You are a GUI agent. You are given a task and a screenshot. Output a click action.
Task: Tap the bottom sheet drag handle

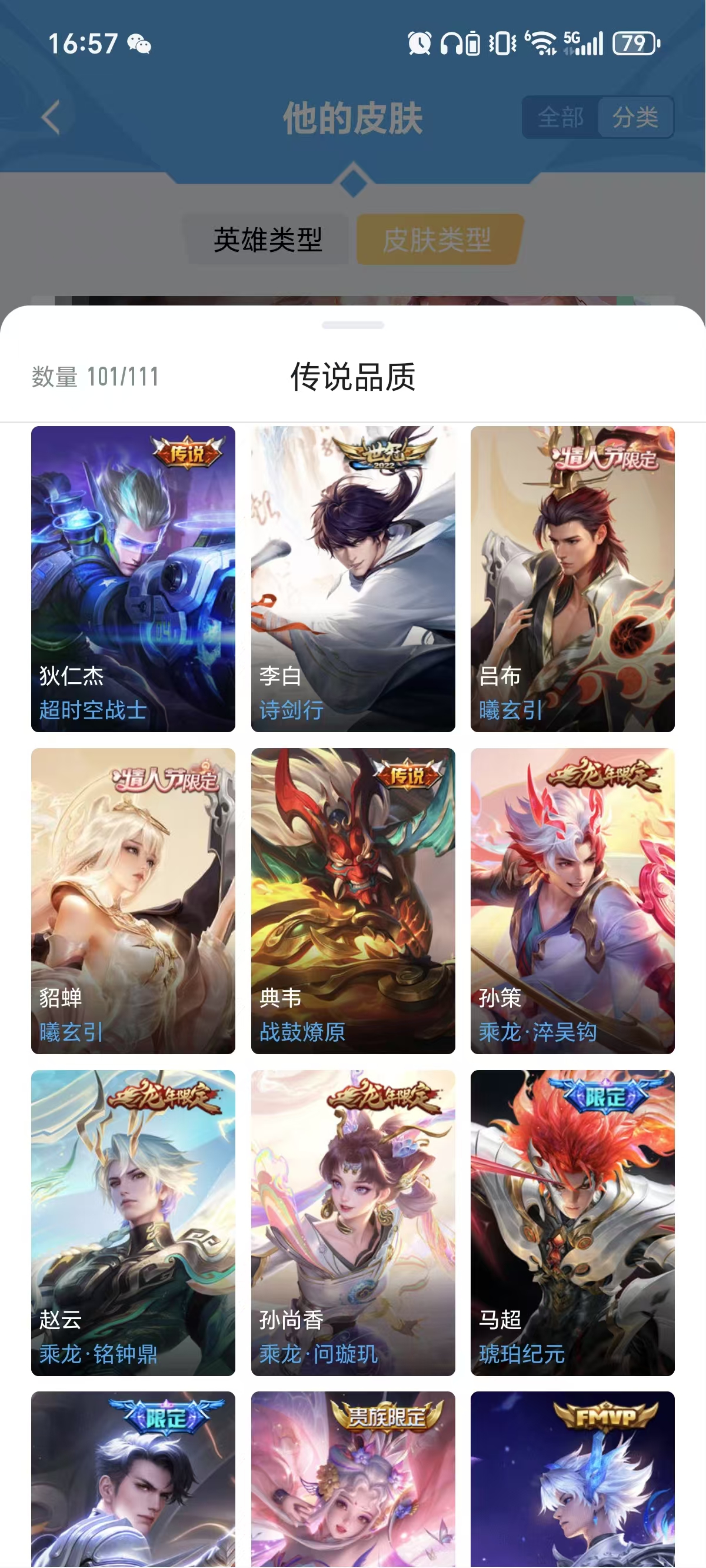tap(353, 325)
